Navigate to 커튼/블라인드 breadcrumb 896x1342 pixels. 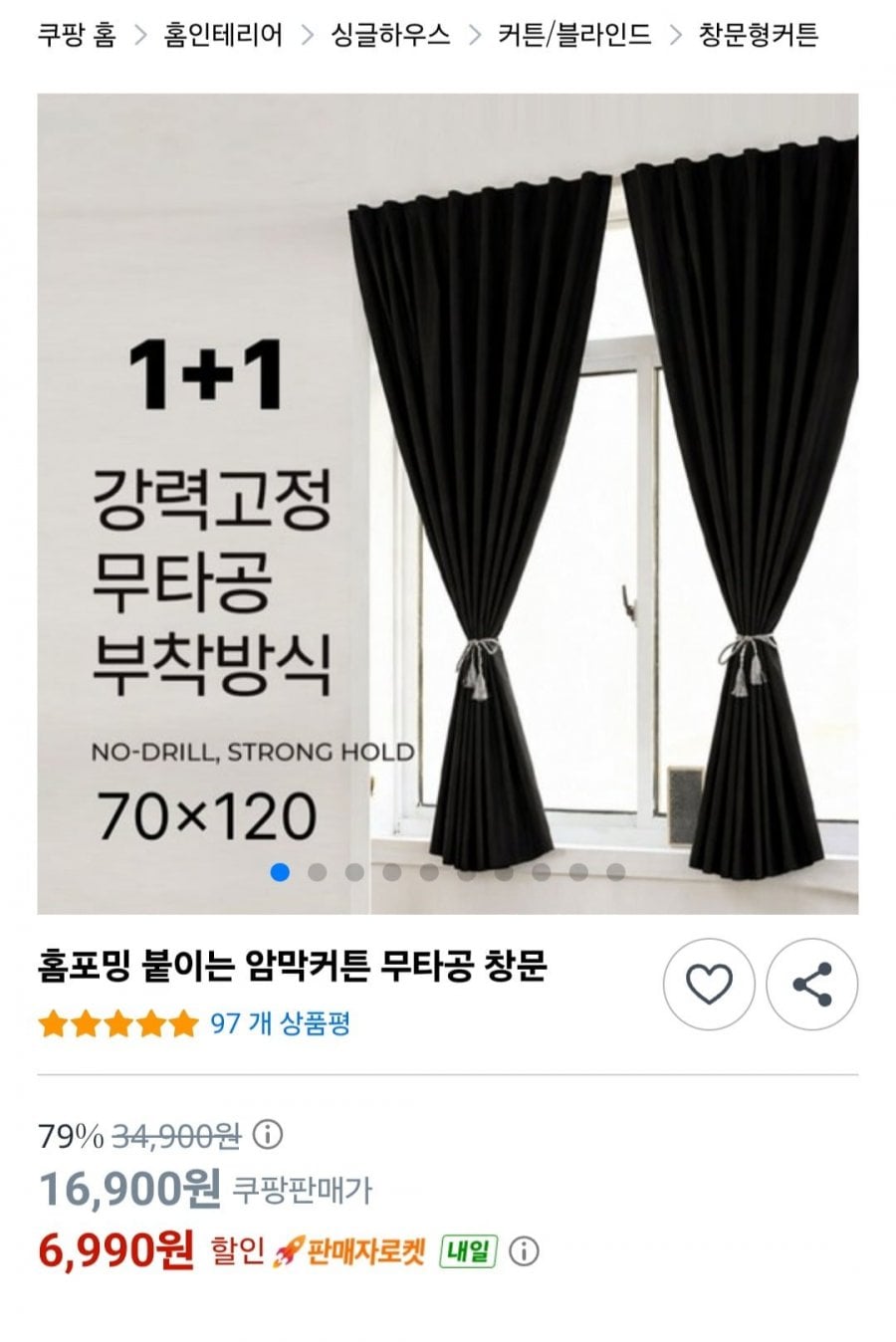[x=574, y=36]
